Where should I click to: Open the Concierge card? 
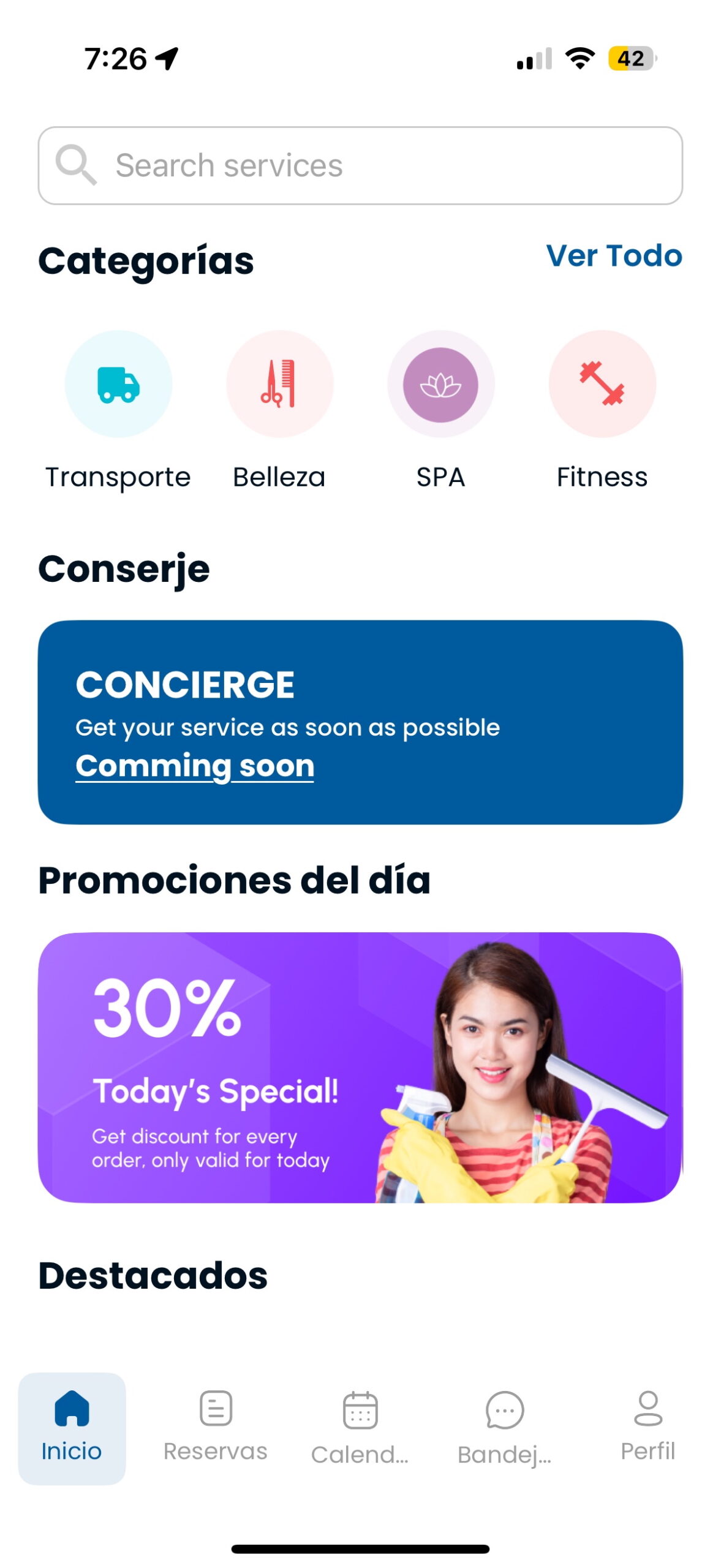pos(360,722)
